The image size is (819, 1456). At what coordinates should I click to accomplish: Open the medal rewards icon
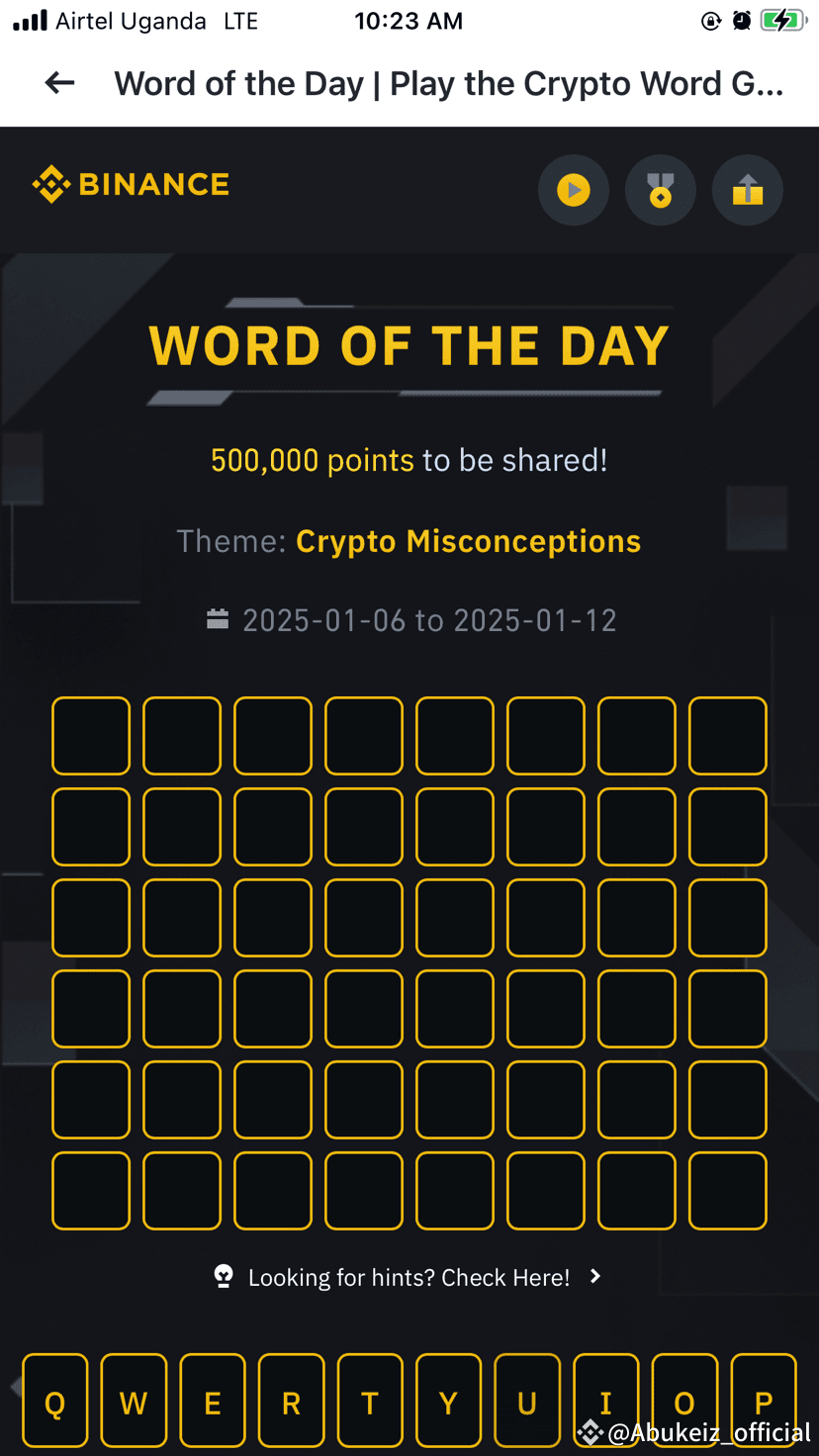point(660,189)
